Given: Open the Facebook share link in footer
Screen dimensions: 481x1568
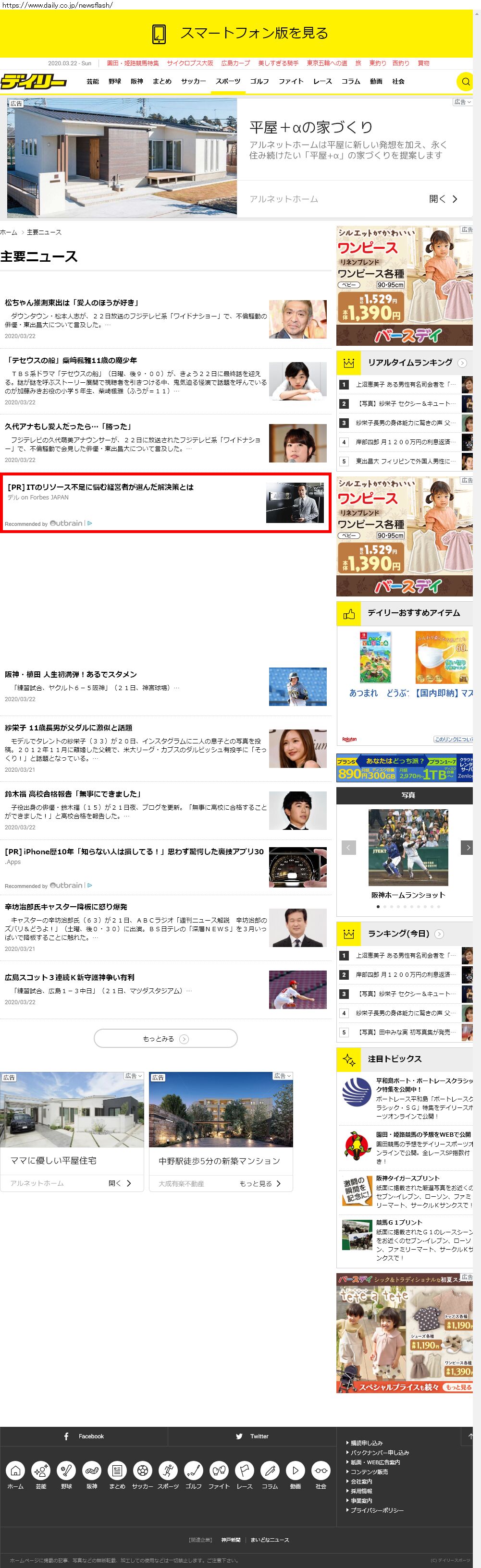Looking at the screenshot, I should tap(84, 1436).
